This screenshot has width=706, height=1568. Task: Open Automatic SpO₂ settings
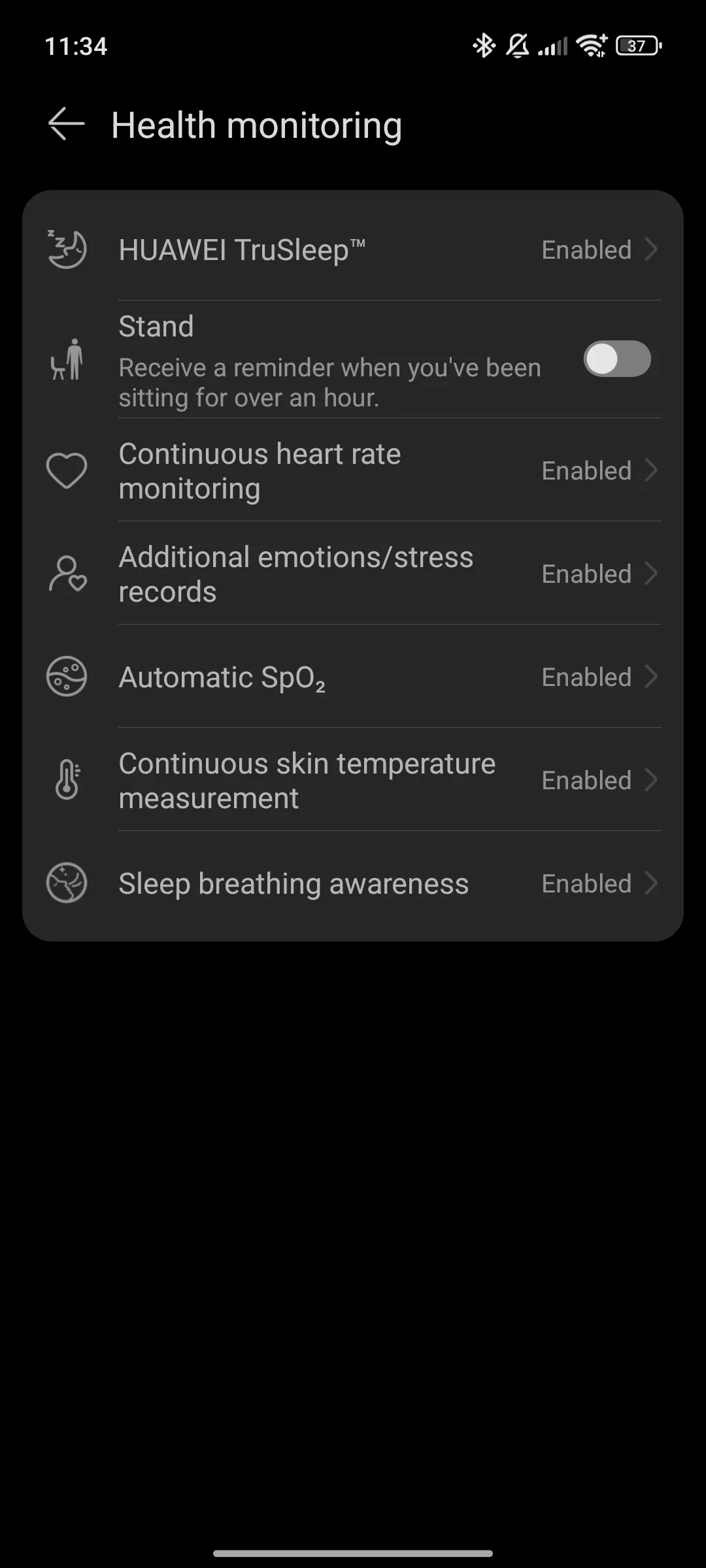click(353, 677)
